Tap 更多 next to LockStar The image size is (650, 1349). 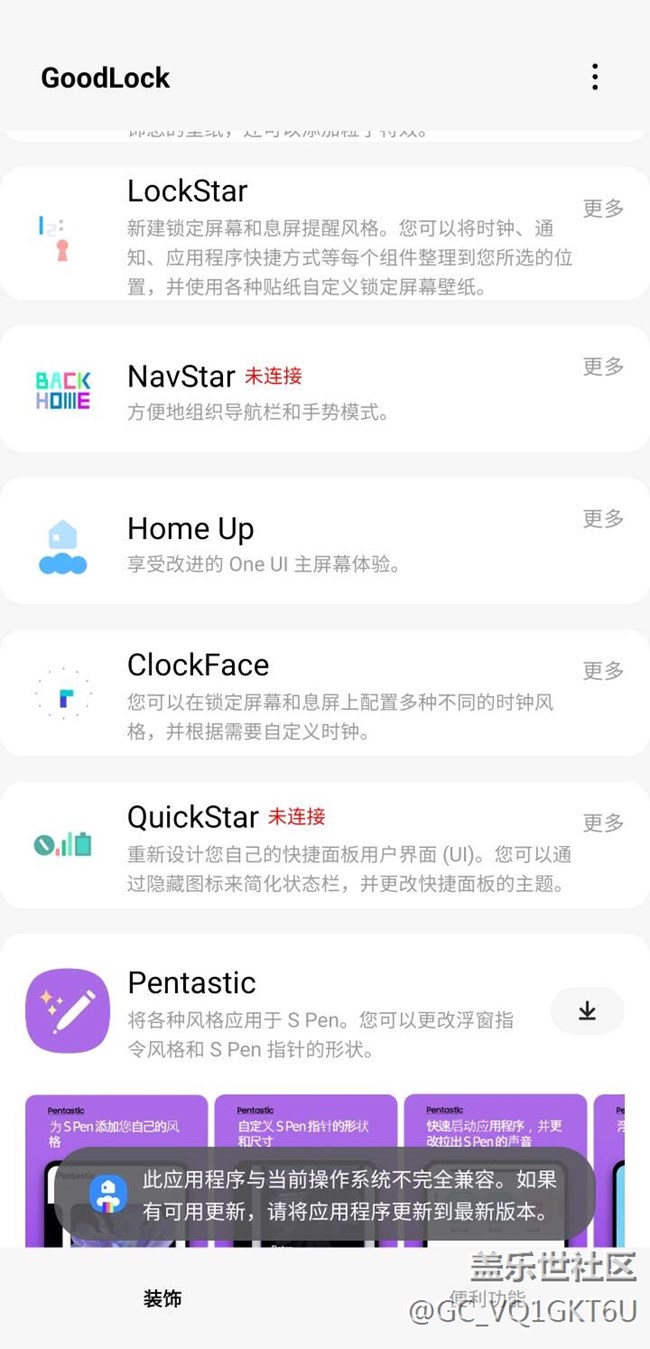coord(603,208)
